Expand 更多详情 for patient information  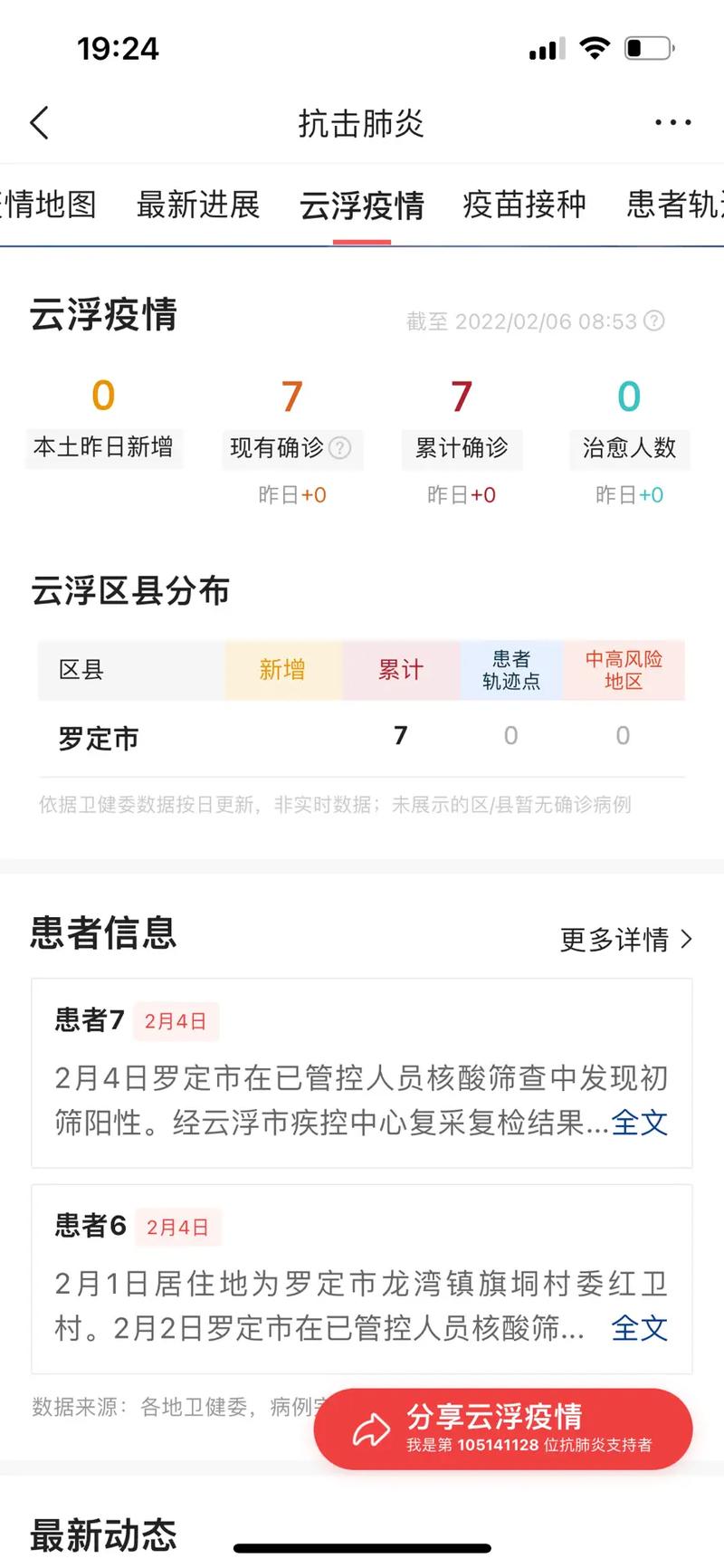(624, 941)
